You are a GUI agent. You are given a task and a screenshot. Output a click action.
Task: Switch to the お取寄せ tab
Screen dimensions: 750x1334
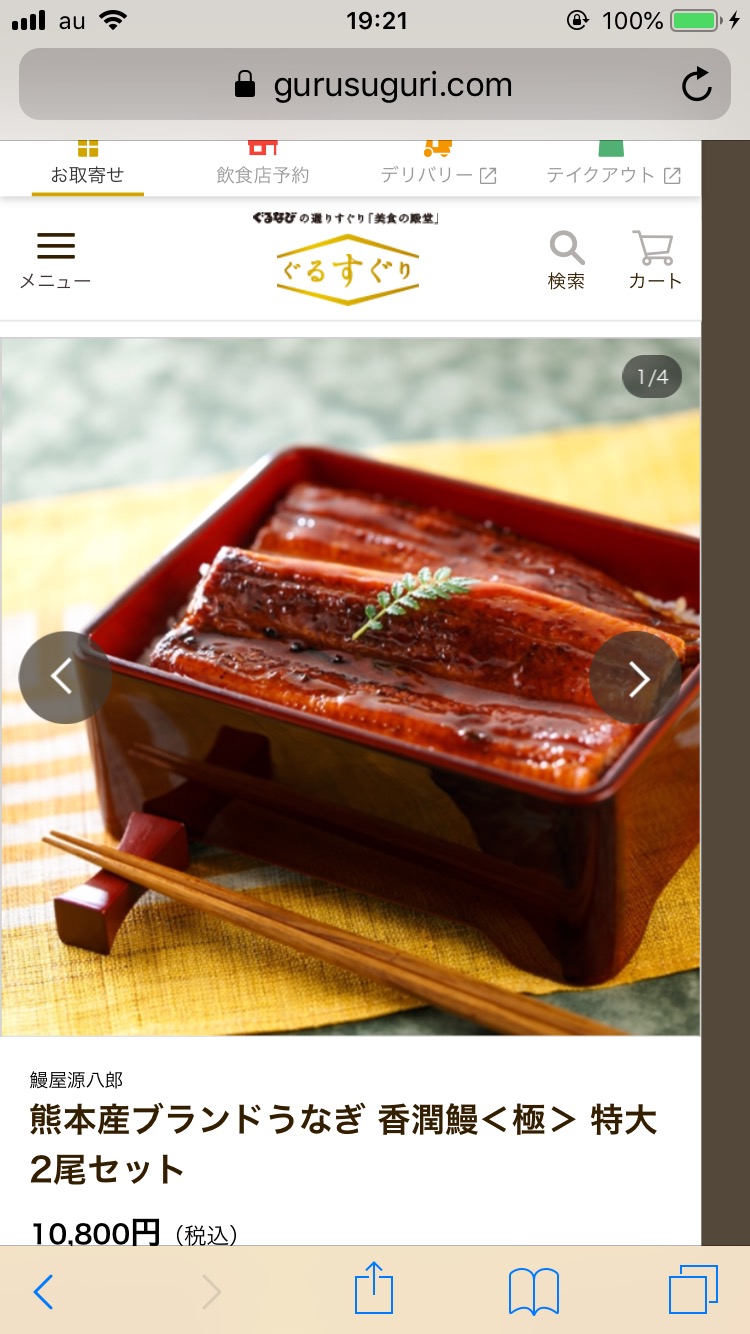click(x=87, y=166)
